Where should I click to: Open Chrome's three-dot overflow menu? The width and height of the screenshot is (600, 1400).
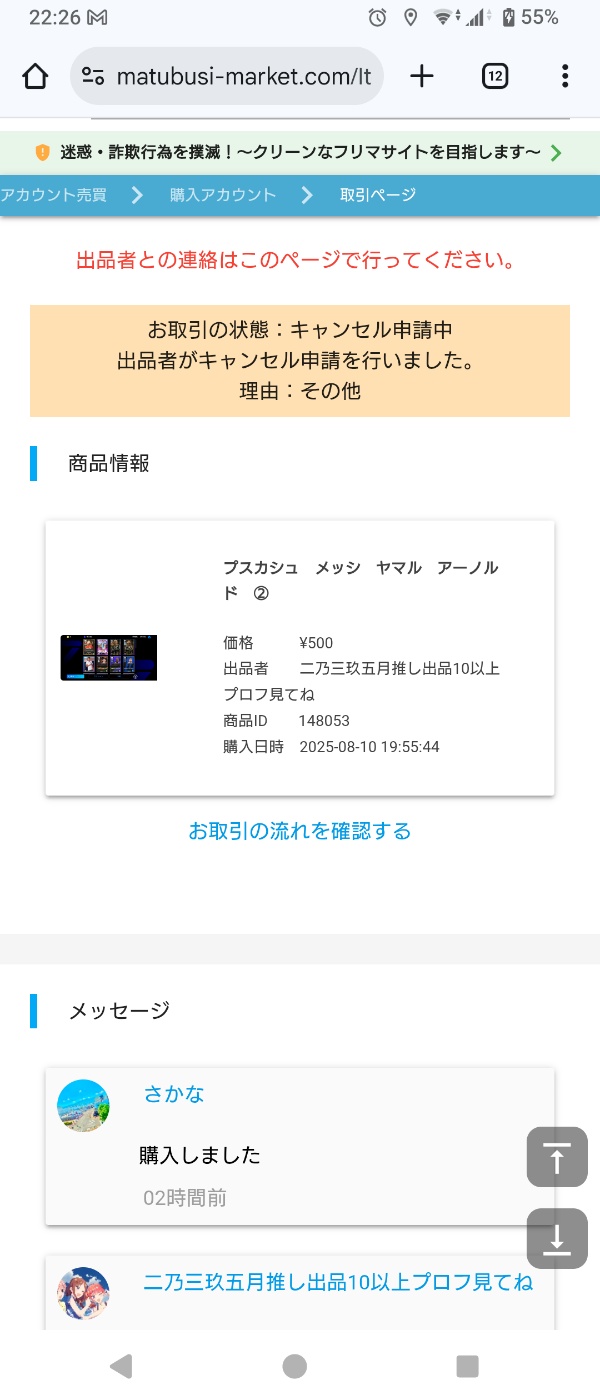[x=565, y=76]
